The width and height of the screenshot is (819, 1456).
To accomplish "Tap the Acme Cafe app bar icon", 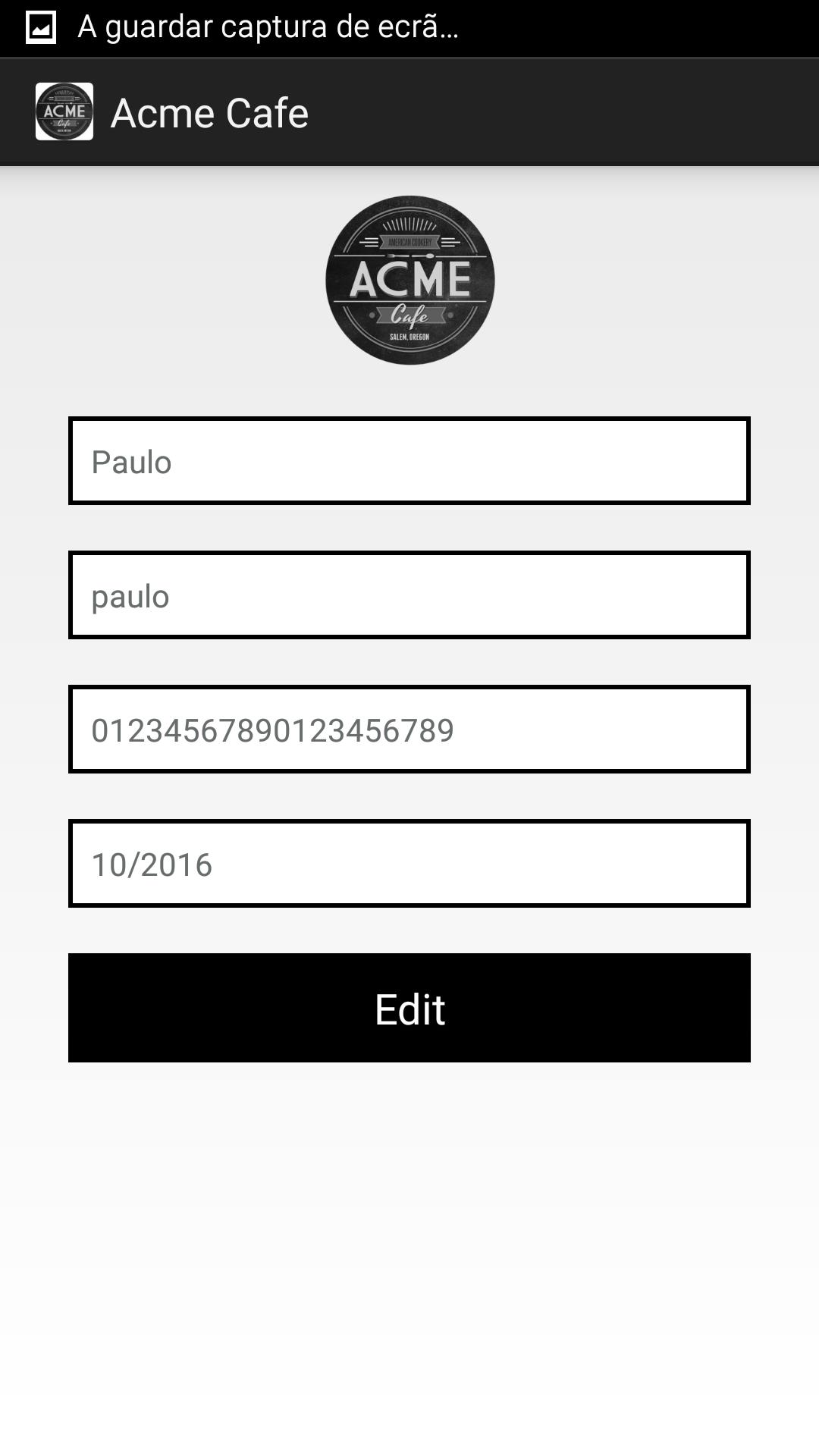I will (64, 111).
